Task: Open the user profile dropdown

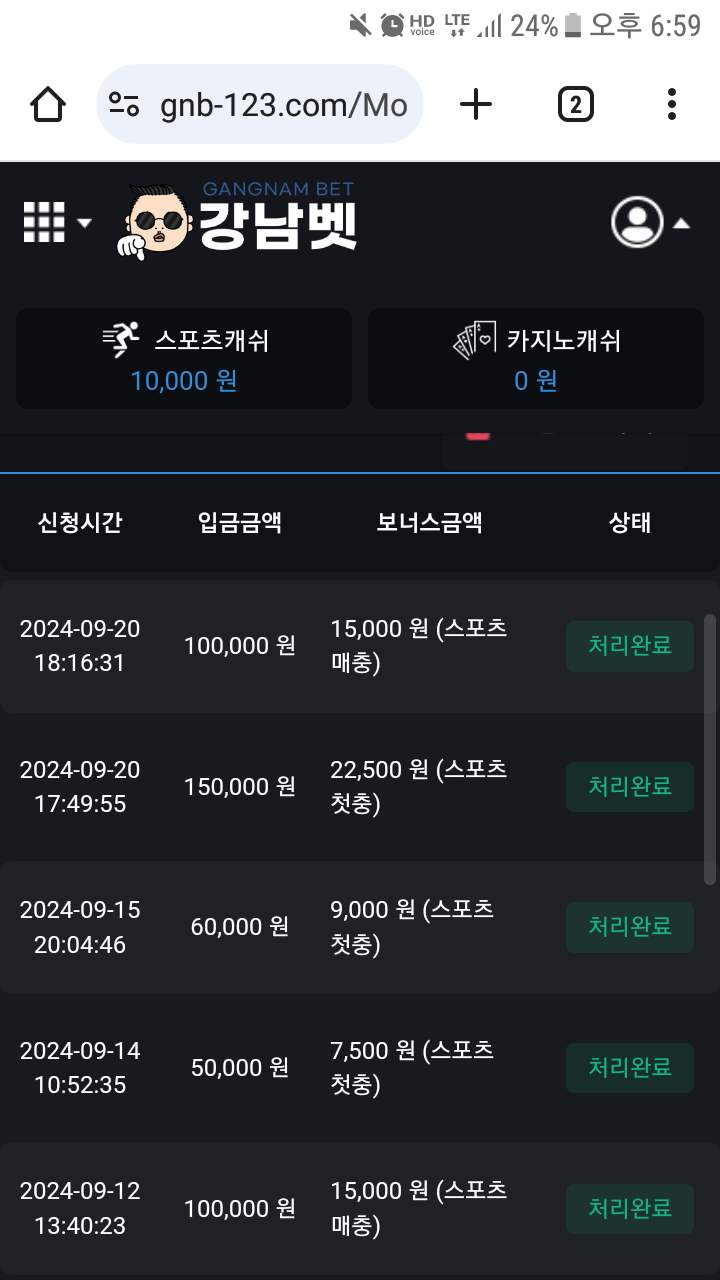Action: [x=650, y=222]
